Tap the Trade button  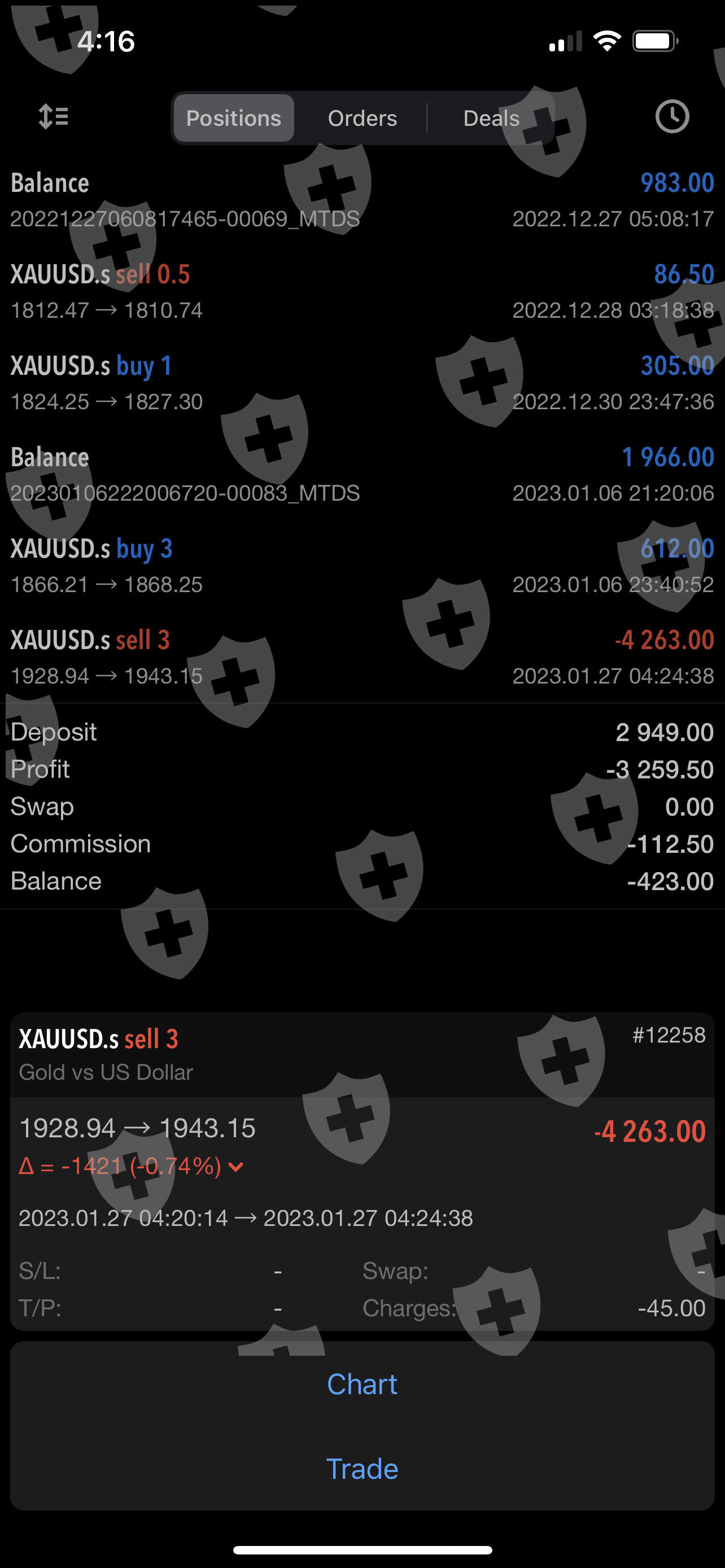pos(362,1469)
